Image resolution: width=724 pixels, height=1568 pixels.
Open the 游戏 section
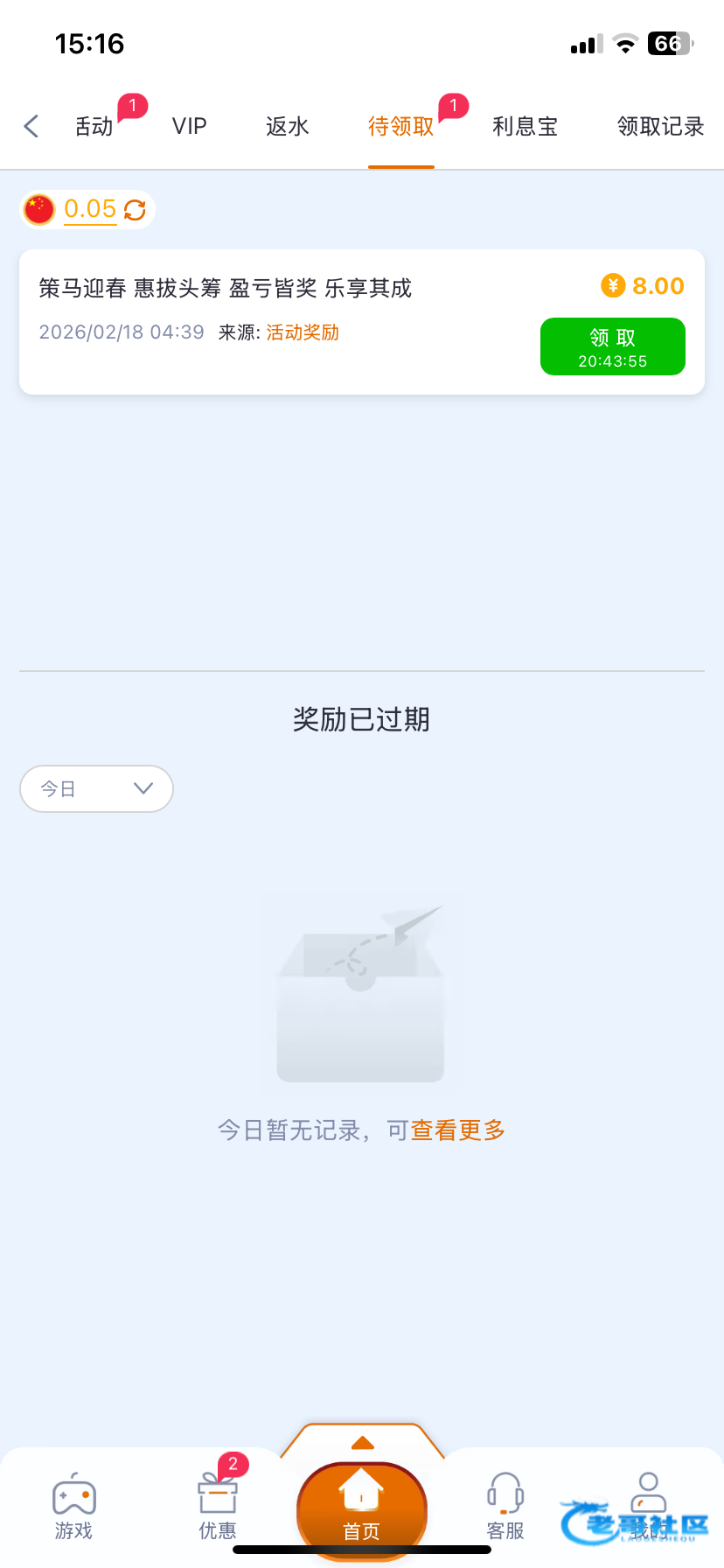(x=73, y=1507)
